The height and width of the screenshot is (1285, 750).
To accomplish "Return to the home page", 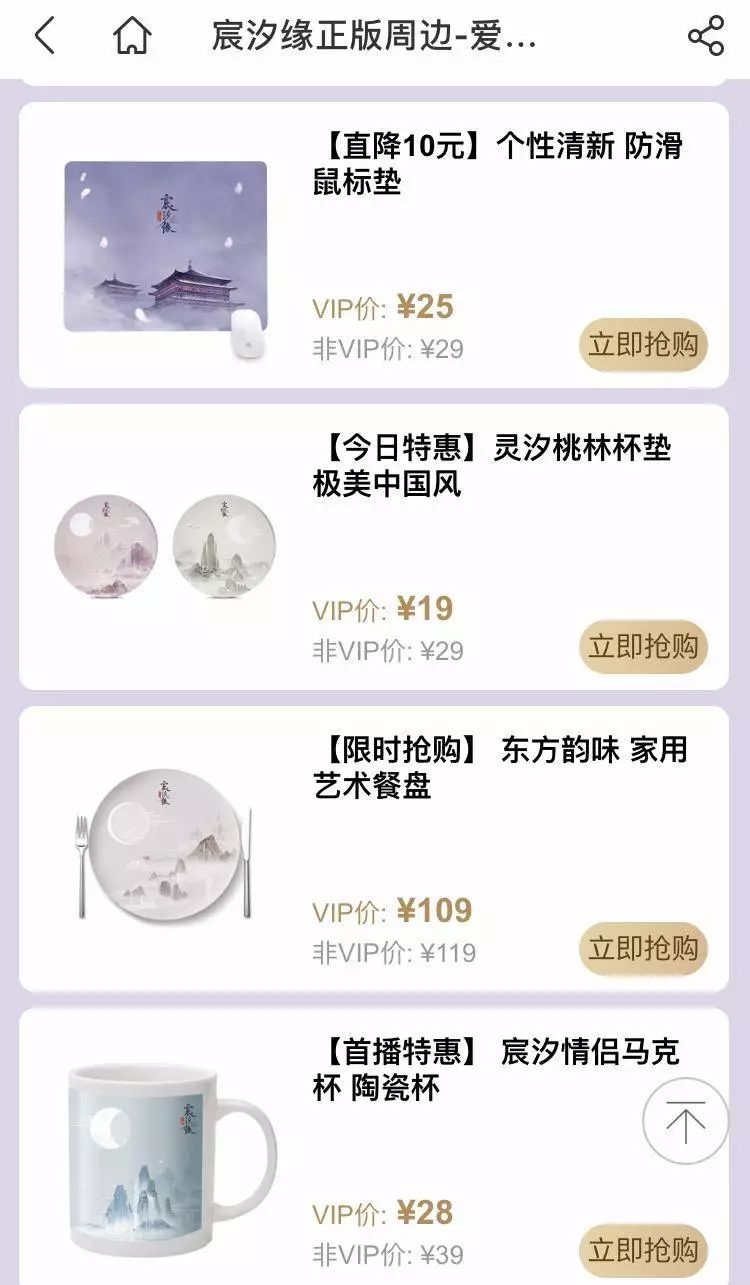I will [132, 36].
